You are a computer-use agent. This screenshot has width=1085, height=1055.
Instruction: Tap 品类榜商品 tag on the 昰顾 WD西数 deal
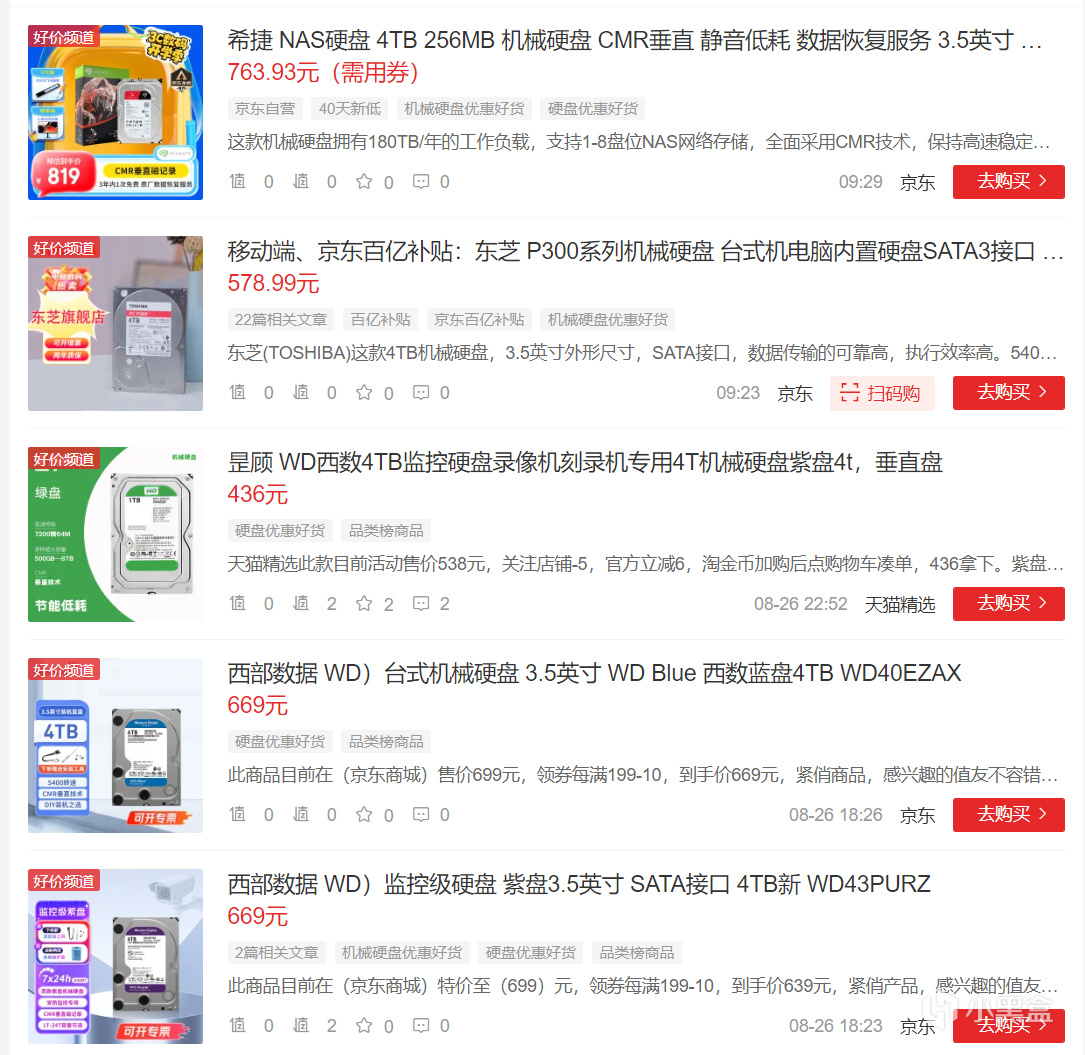click(386, 531)
